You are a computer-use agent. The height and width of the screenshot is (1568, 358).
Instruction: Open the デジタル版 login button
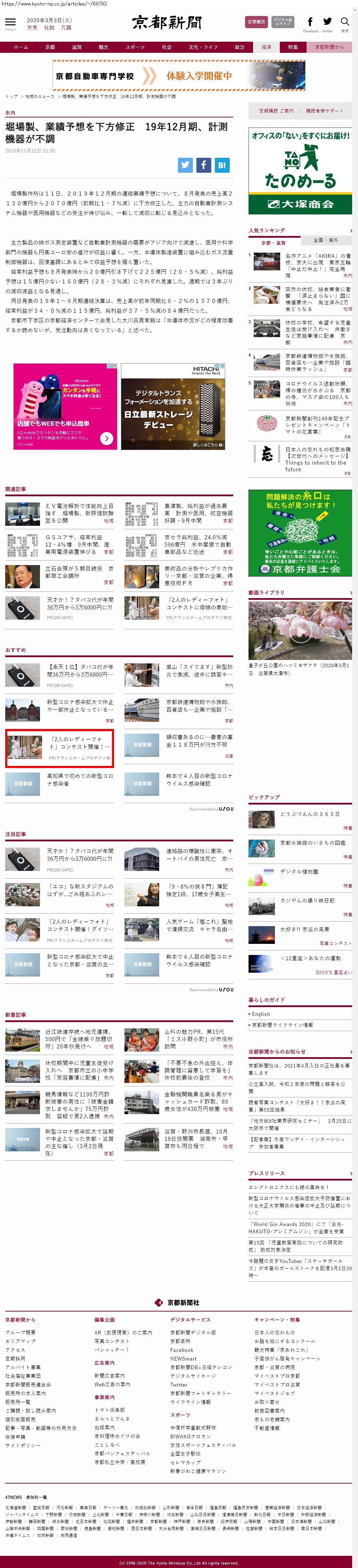pyautogui.click(x=283, y=22)
